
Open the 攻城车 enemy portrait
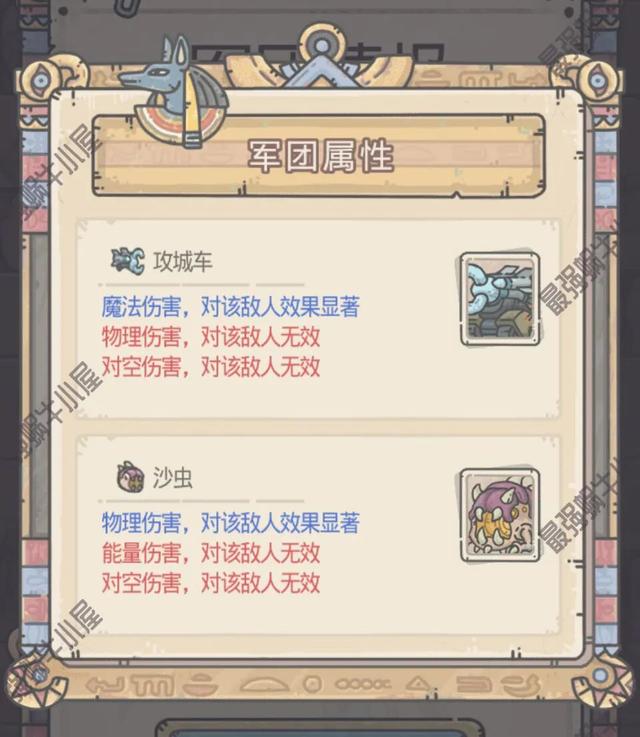pos(500,299)
